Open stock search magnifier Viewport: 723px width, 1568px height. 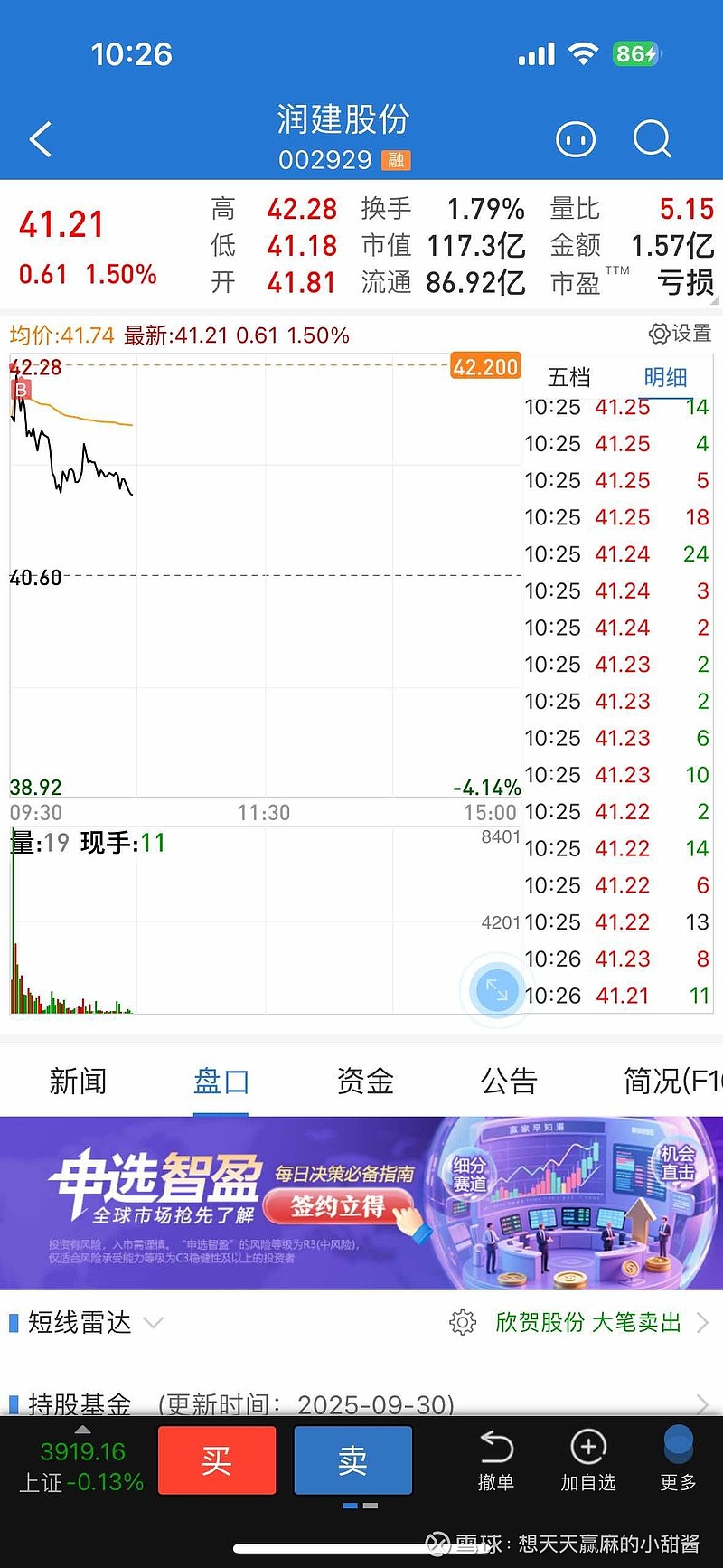[x=652, y=139]
